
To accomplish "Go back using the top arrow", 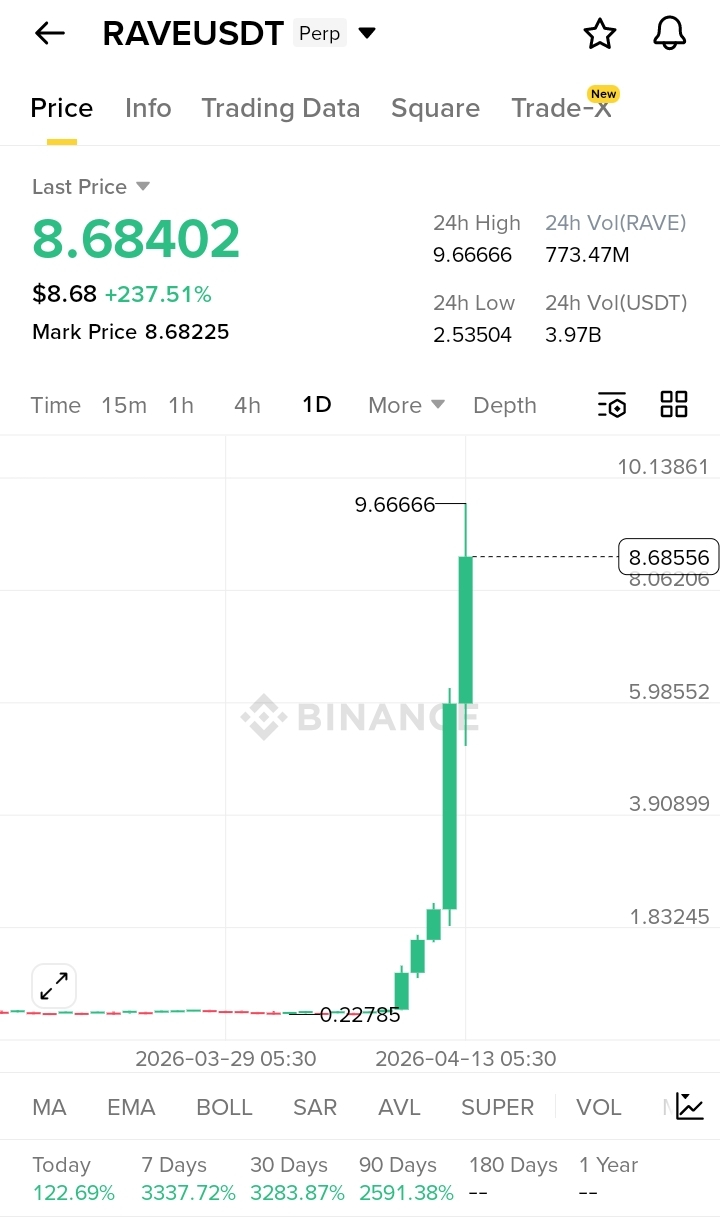I will click(x=49, y=33).
